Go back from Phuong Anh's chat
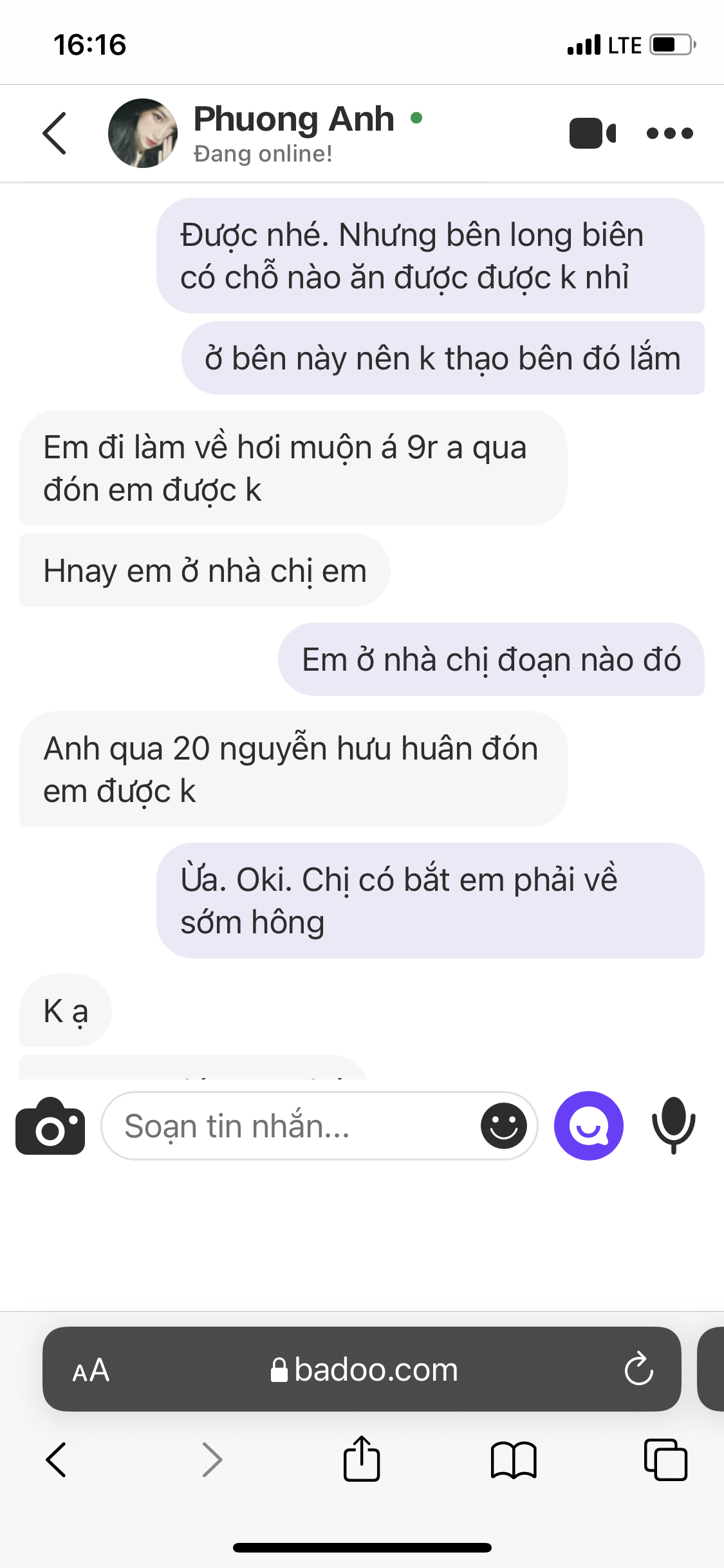 click(55, 133)
